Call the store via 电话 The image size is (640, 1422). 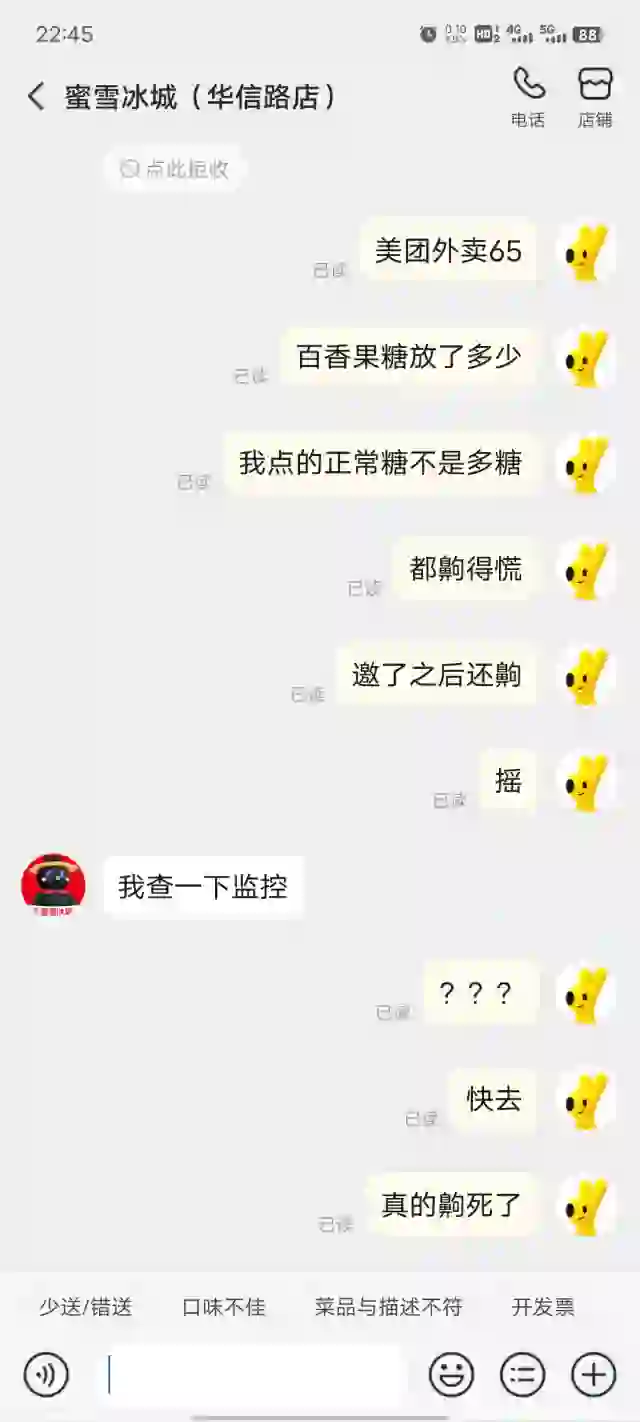coord(528,98)
